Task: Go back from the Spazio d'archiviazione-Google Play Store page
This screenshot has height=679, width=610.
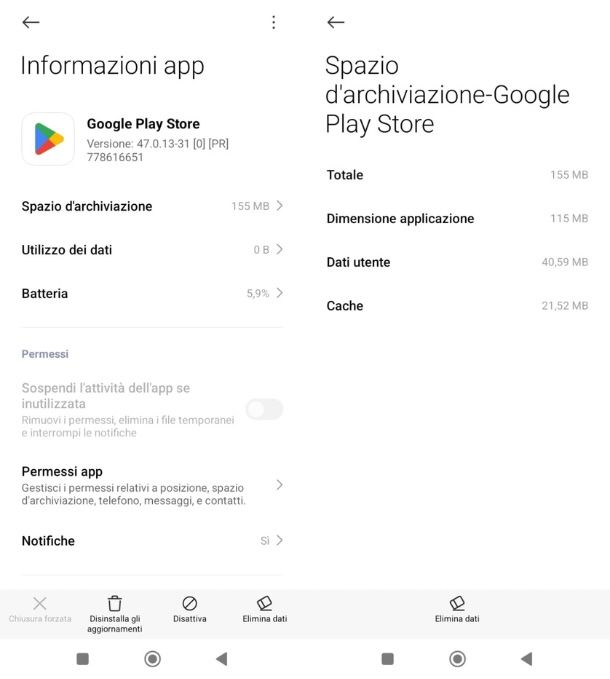Action: pos(336,22)
